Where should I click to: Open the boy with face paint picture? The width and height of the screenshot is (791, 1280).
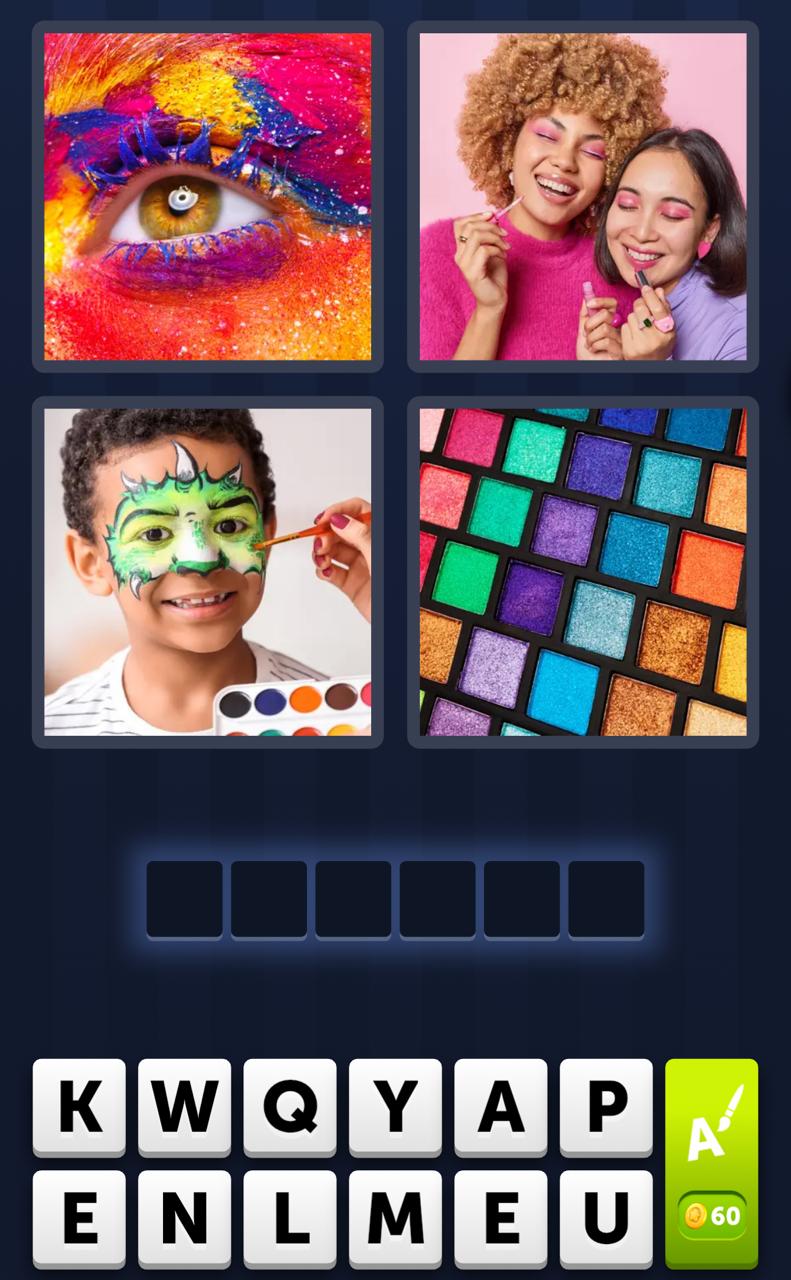pos(208,572)
